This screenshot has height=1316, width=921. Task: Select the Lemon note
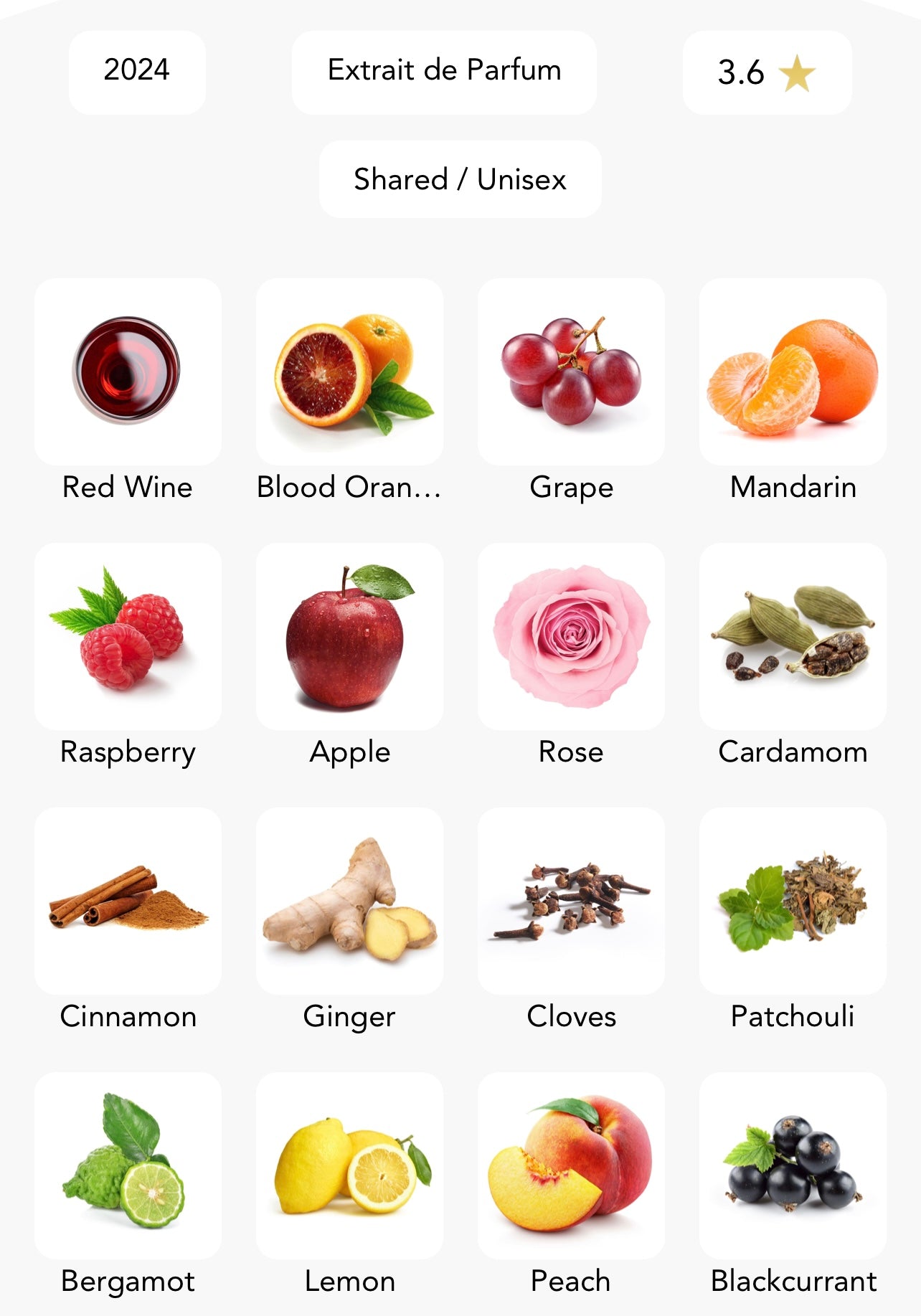(x=349, y=1165)
